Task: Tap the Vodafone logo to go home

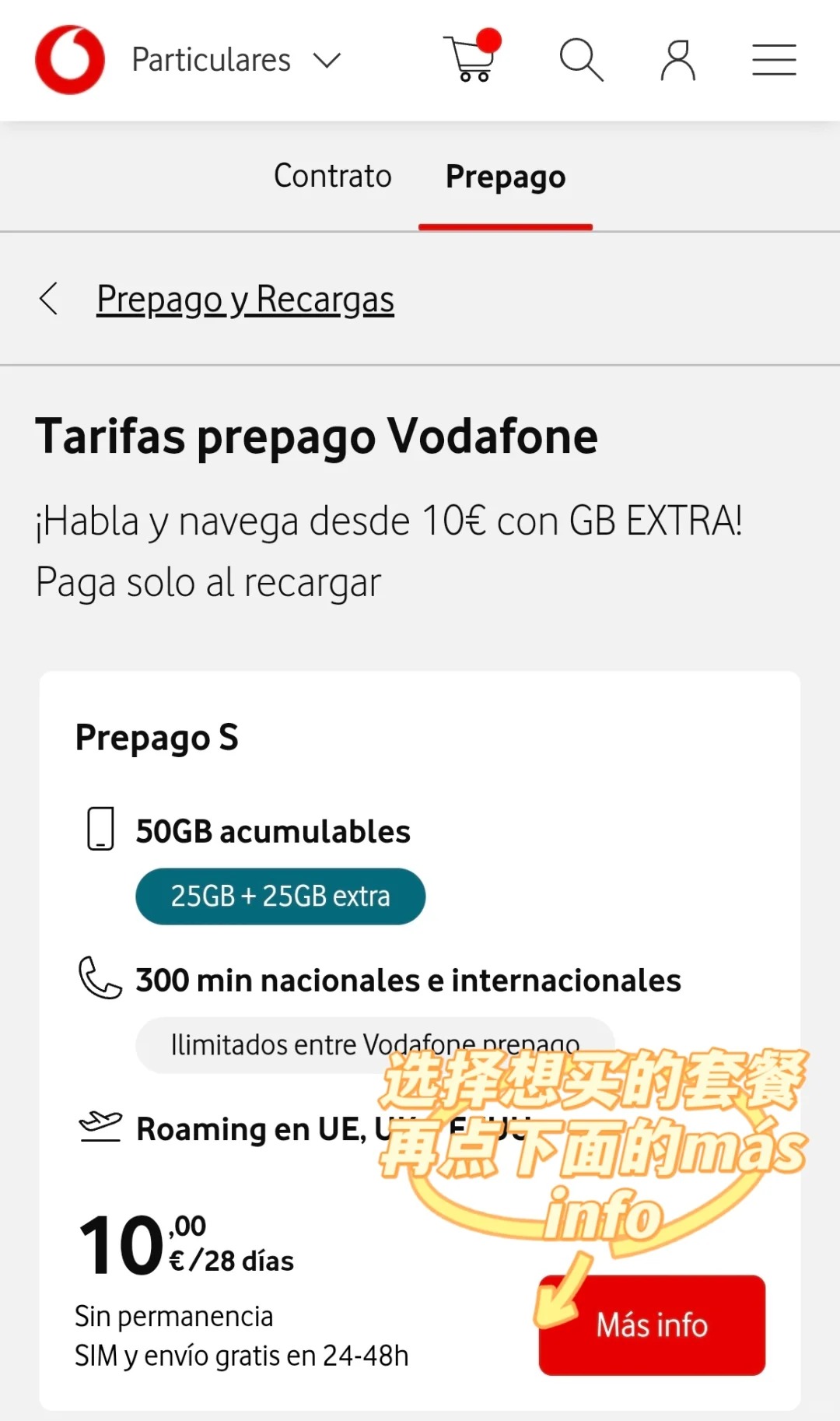Action: click(x=70, y=60)
